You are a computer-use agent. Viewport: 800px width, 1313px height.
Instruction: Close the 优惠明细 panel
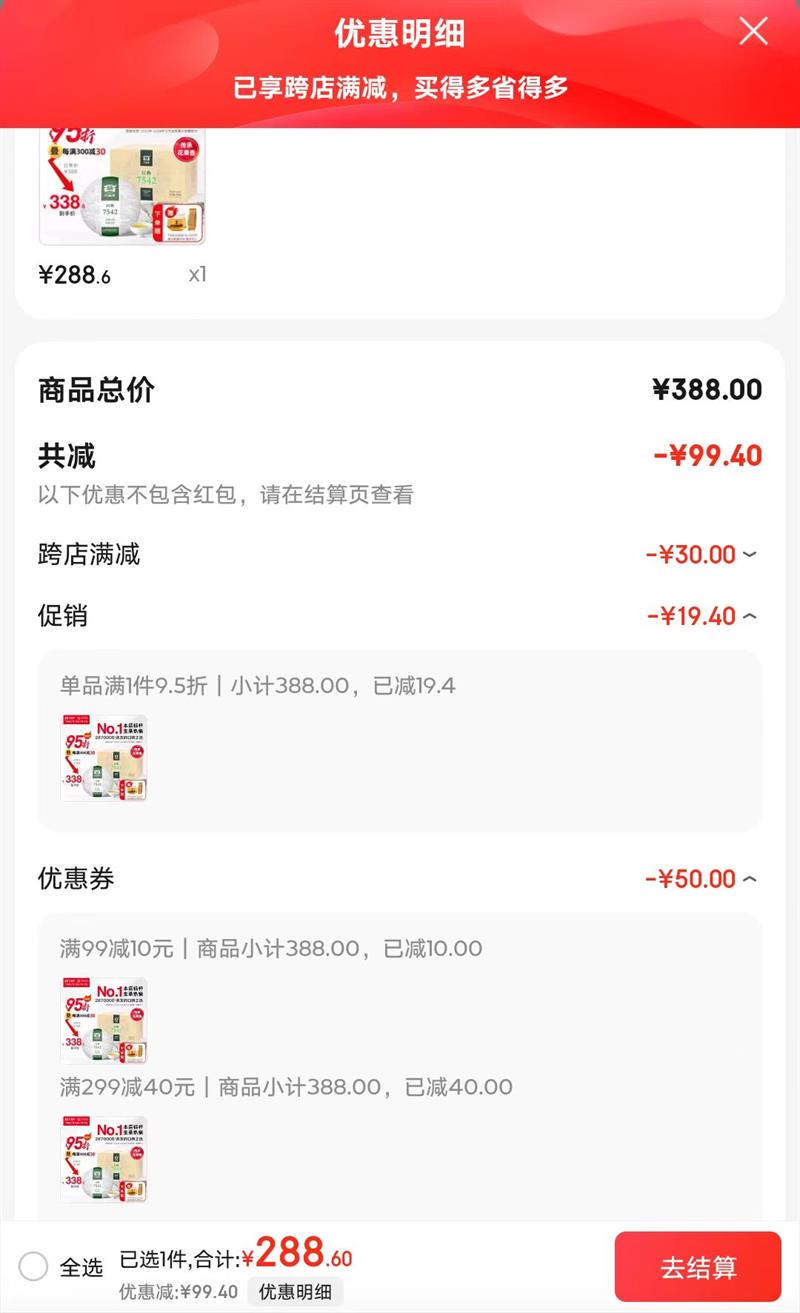click(753, 32)
